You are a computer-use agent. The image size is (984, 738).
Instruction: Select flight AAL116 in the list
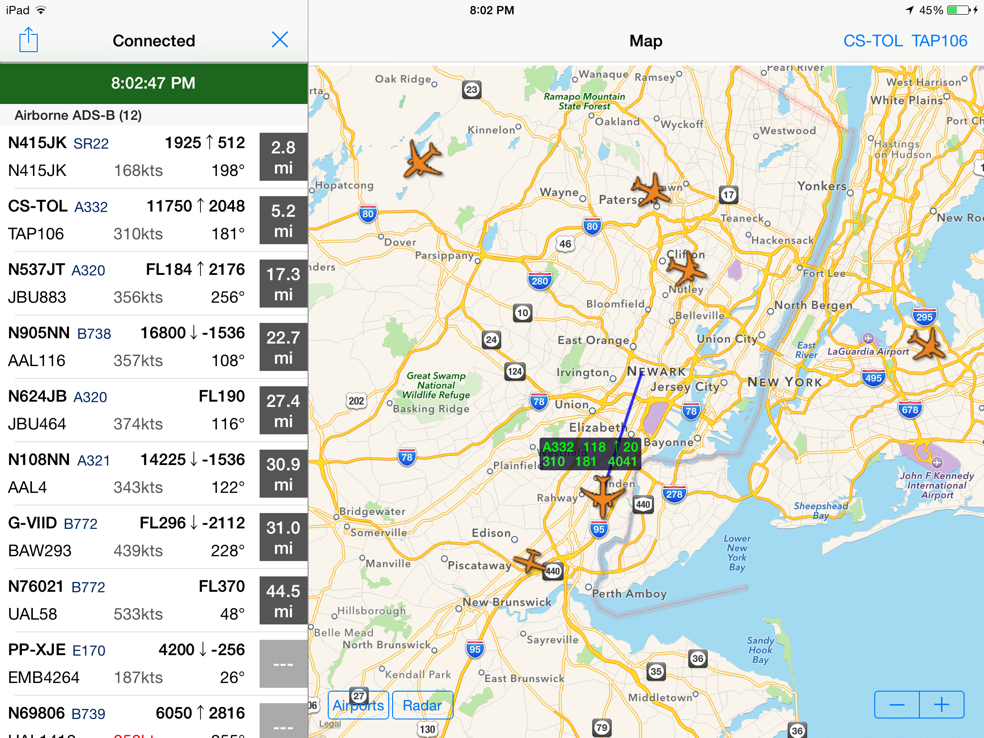point(130,347)
